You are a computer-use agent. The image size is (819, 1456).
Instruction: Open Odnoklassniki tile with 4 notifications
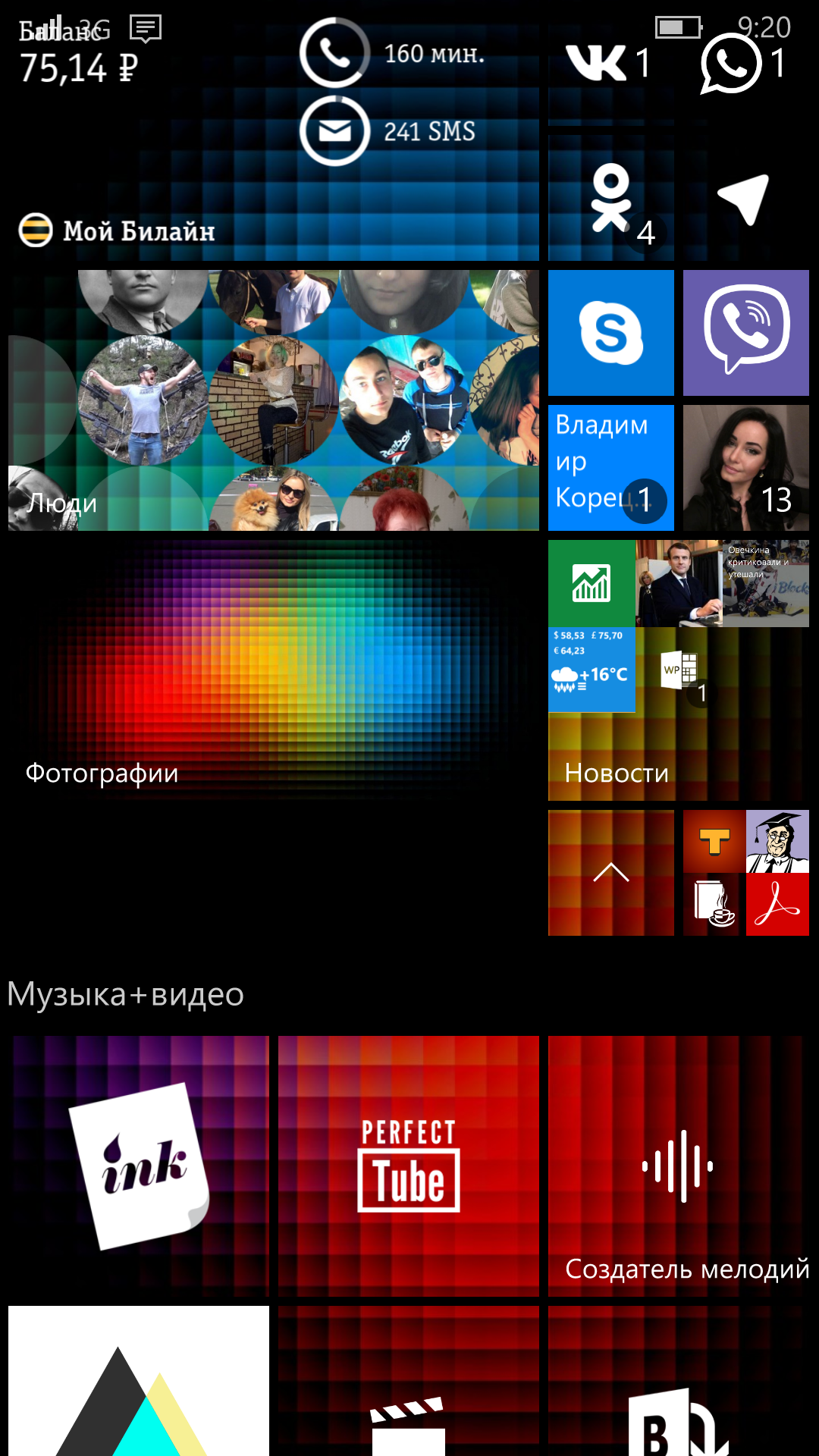pos(610,198)
